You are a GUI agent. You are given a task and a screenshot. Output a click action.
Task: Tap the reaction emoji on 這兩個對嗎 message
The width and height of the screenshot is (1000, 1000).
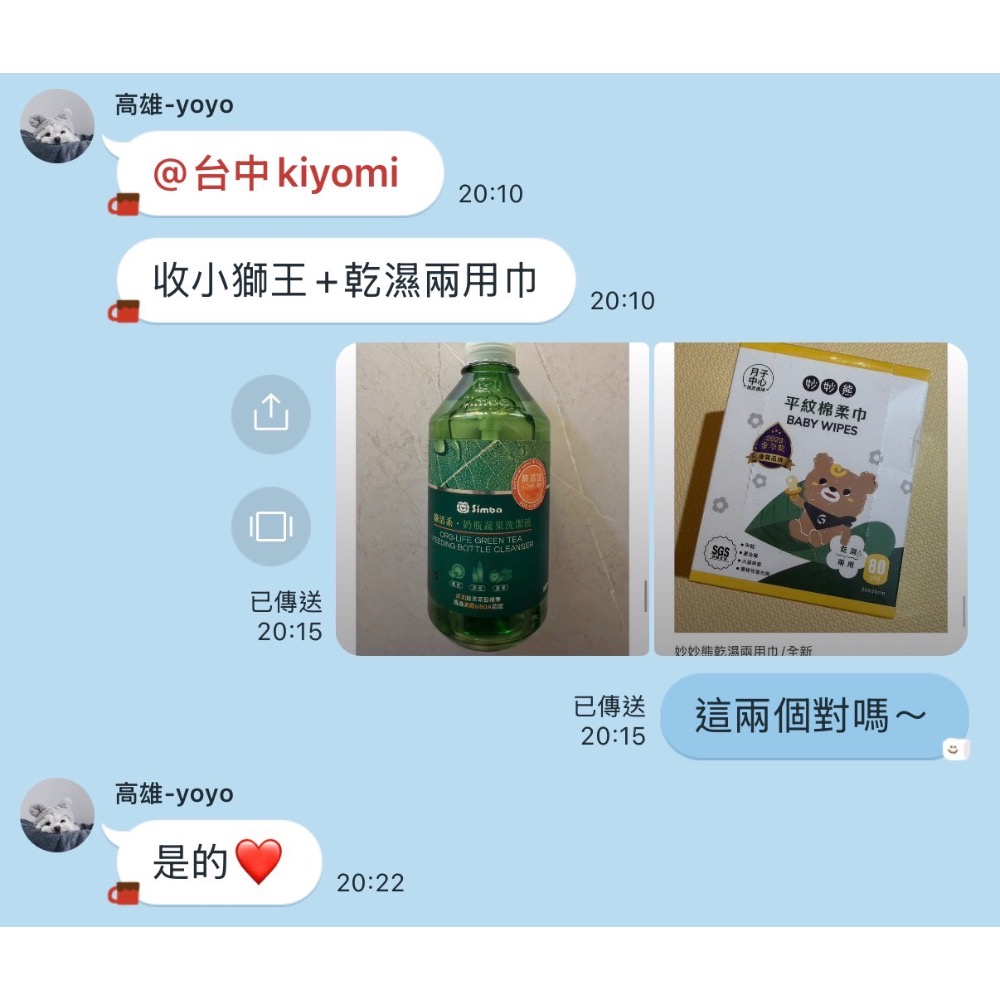pyautogui.click(x=955, y=749)
